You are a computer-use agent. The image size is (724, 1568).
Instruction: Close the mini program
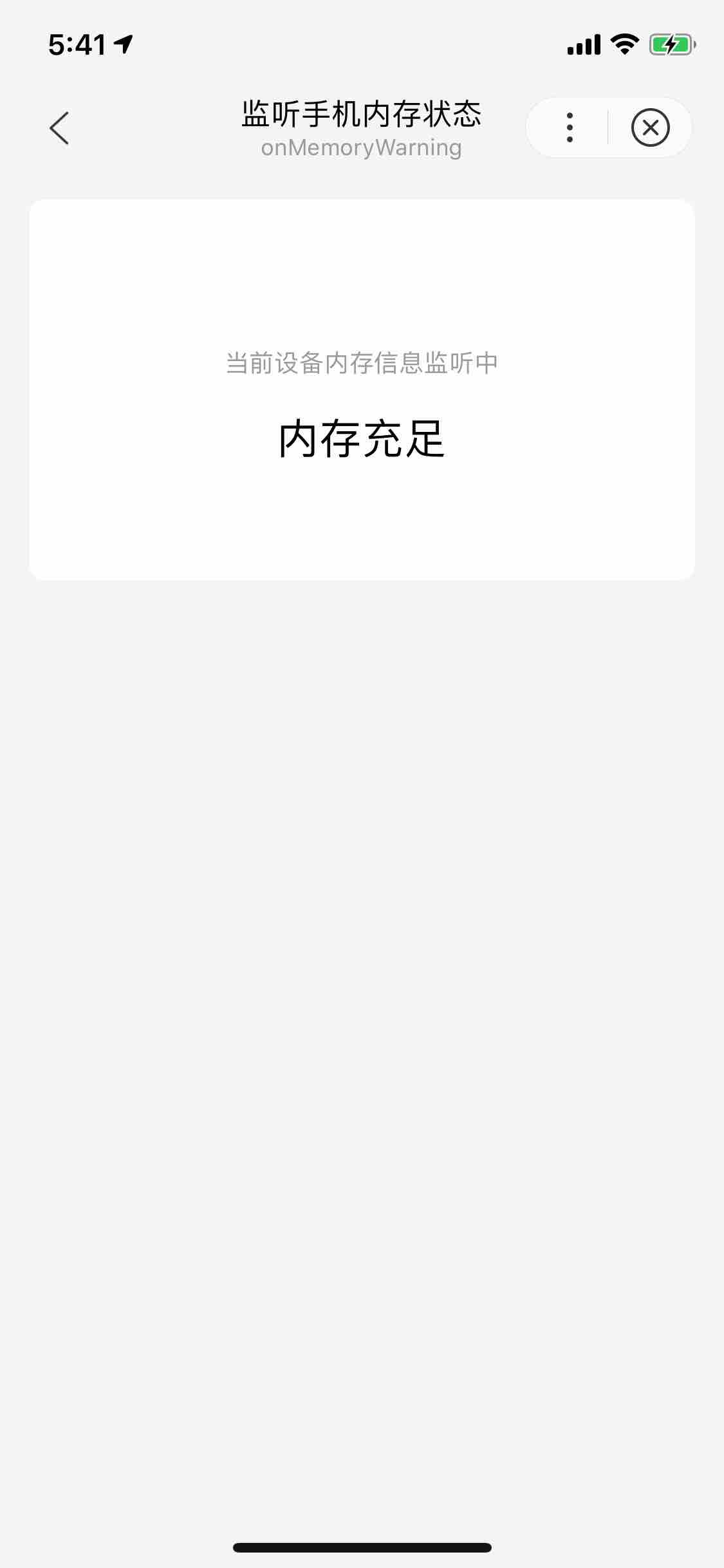pyautogui.click(x=650, y=127)
